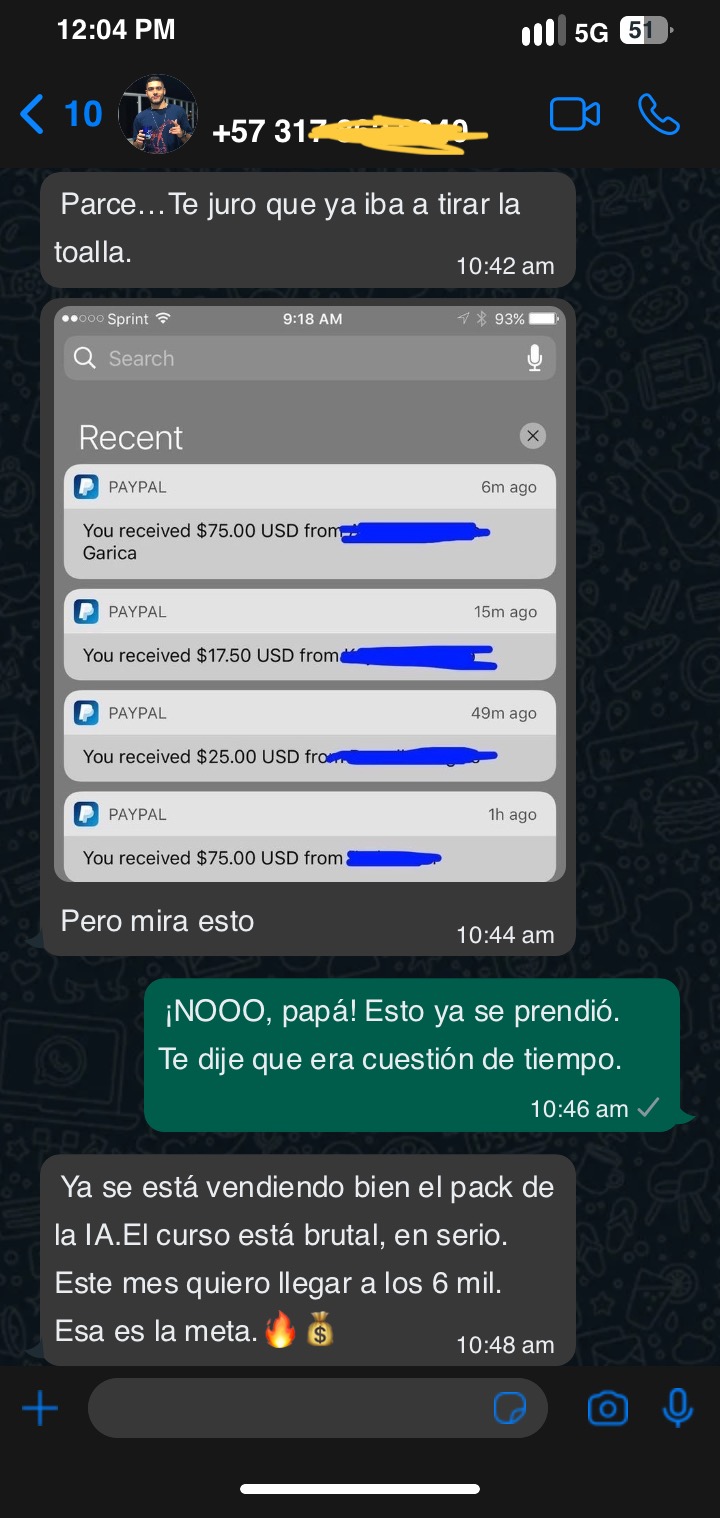This screenshot has width=720, height=1518.
Task: Open the sticker picker
Action: tap(510, 1409)
